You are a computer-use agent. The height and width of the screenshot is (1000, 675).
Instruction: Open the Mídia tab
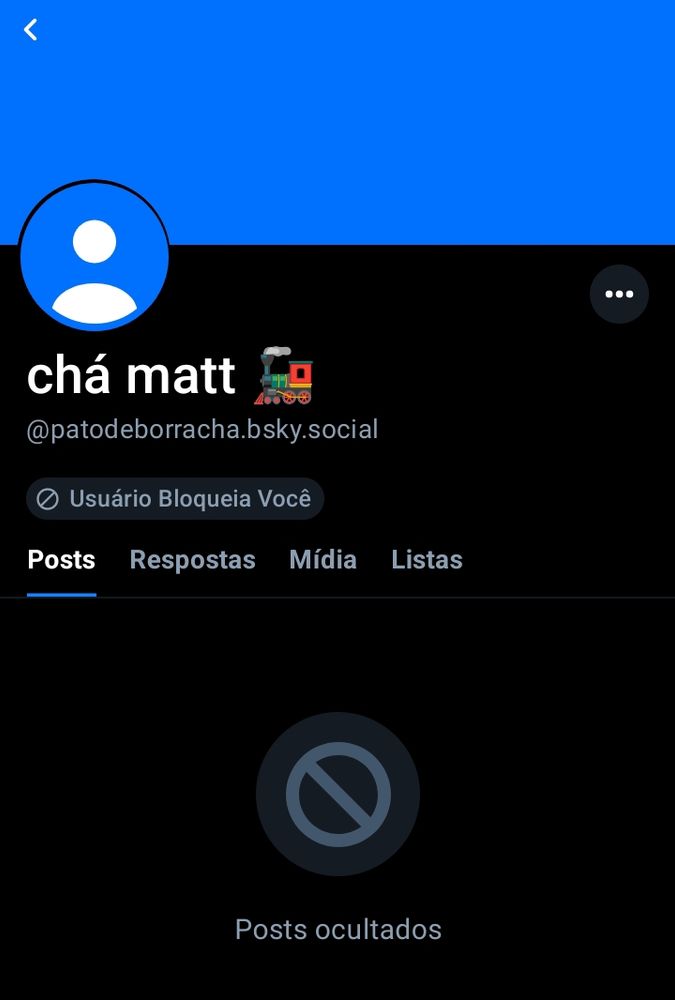323,560
